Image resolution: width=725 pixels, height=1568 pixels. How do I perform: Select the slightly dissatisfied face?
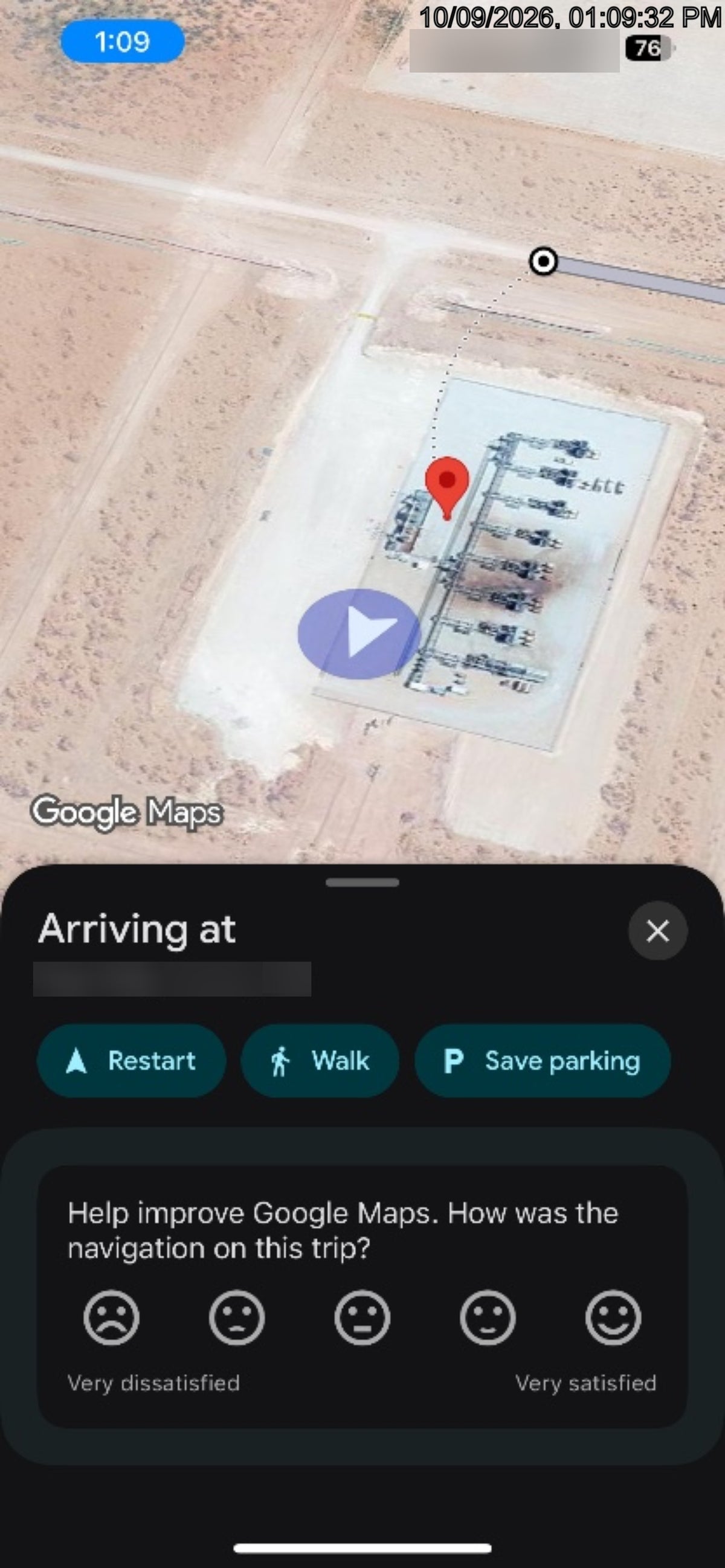click(x=237, y=1317)
